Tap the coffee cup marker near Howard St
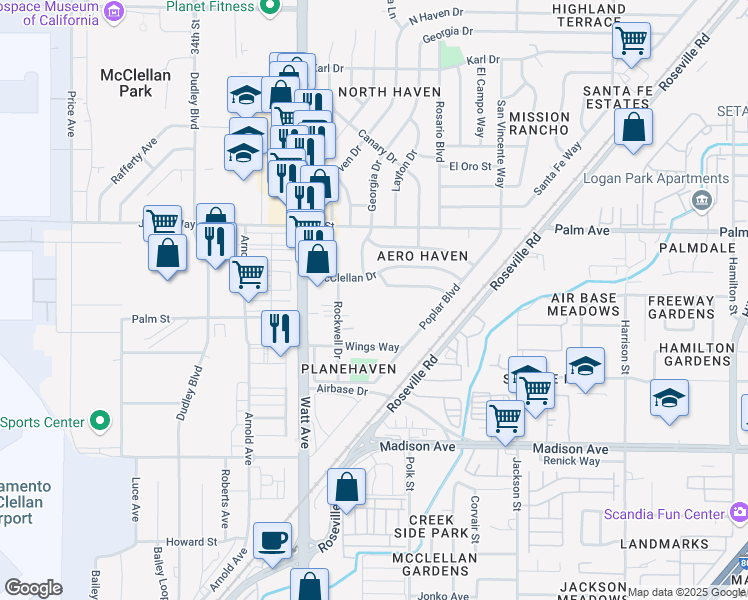This screenshot has width=748, height=600. 272,542
